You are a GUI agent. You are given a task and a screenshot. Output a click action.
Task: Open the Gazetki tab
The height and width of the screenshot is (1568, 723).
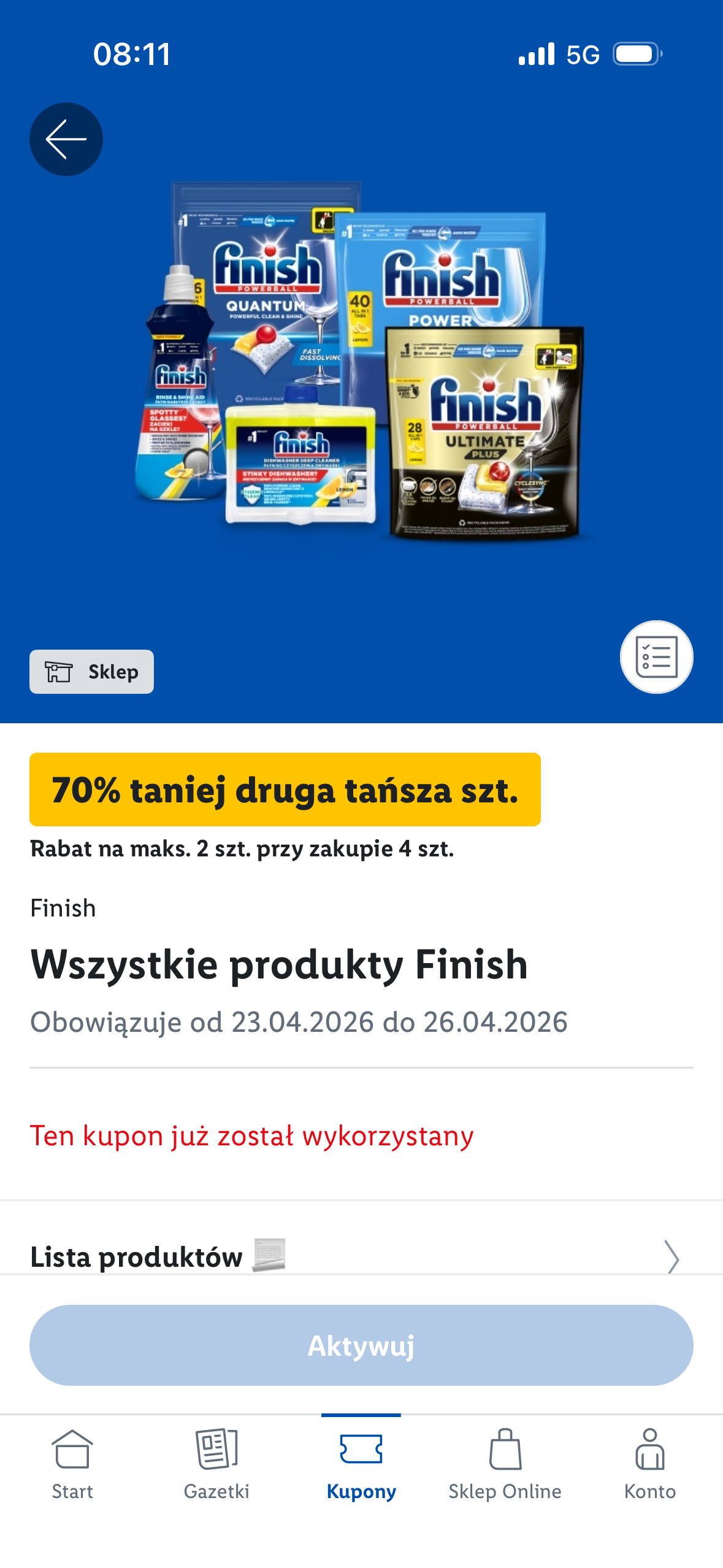pyautogui.click(x=216, y=1462)
